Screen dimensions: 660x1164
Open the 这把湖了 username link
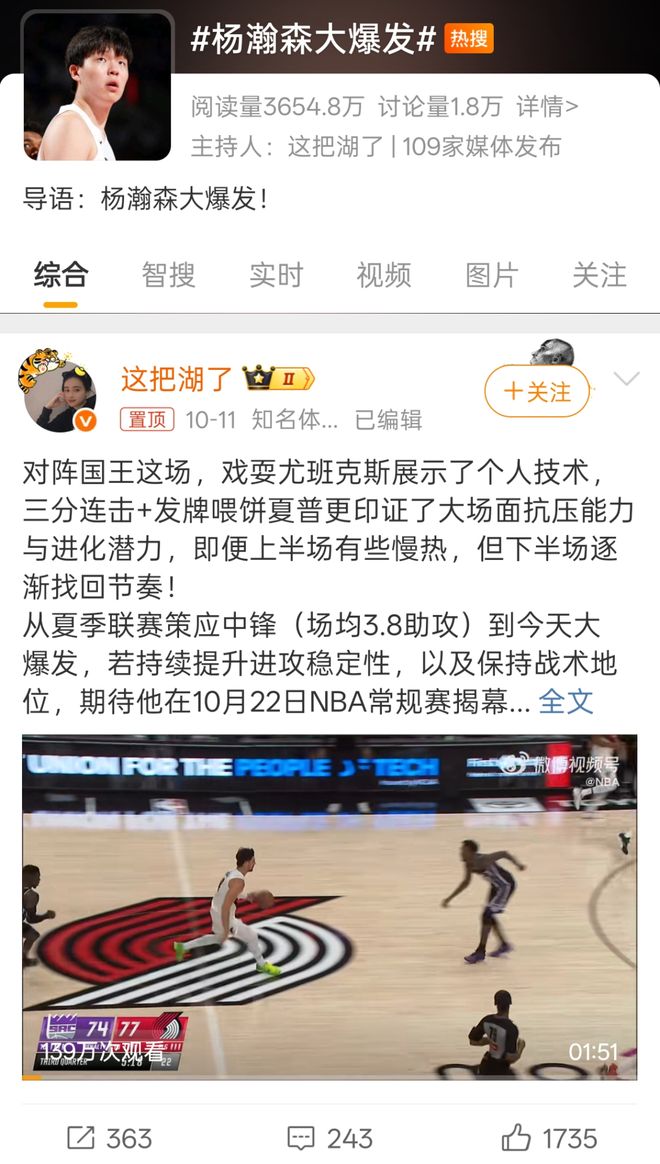(x=177, y=379)
